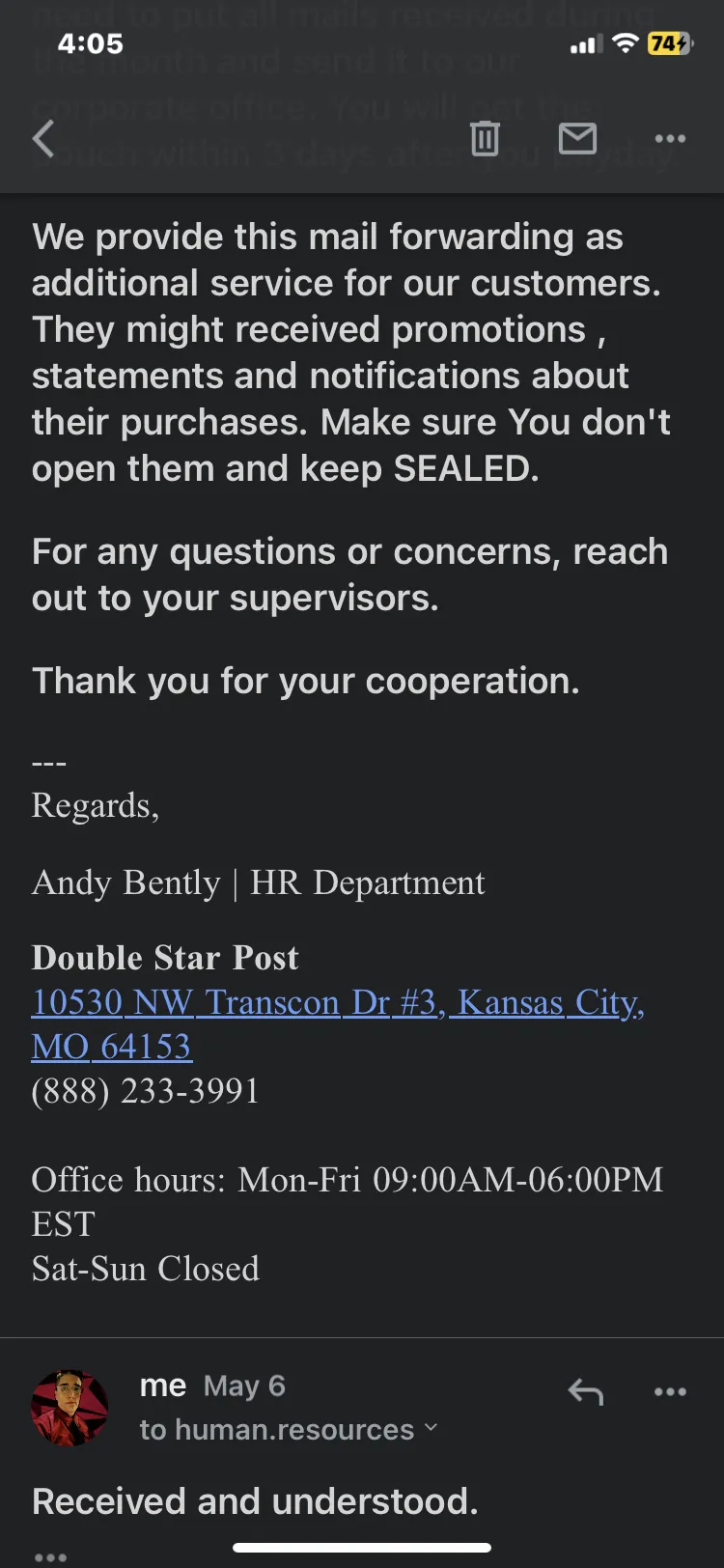Expand recipient details for human.resources
Image resolution: width=724 pixels, height=1568 pixels.
click(431, 1428)
